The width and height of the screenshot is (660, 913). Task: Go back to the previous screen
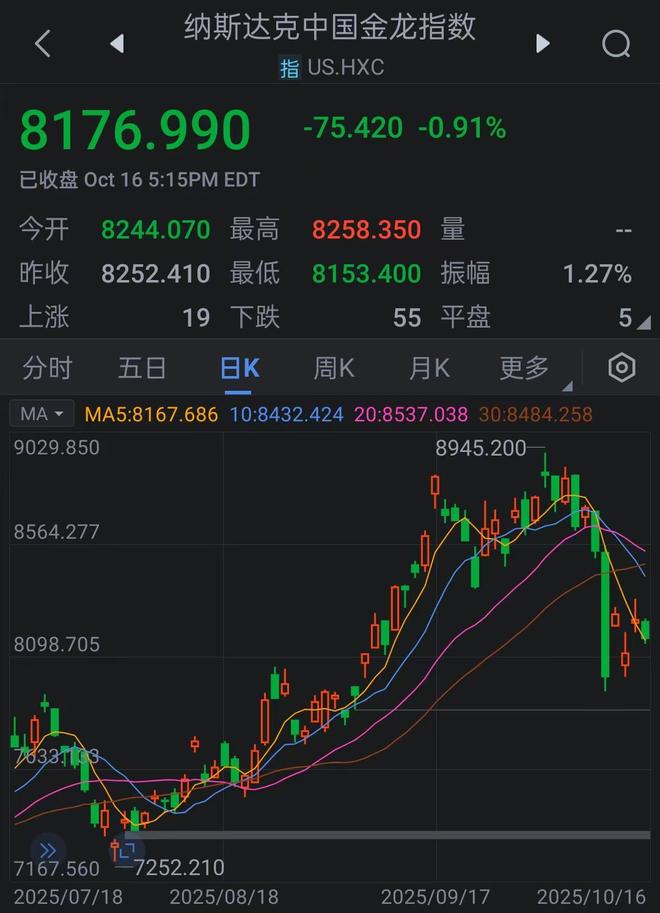pos(42,43)
